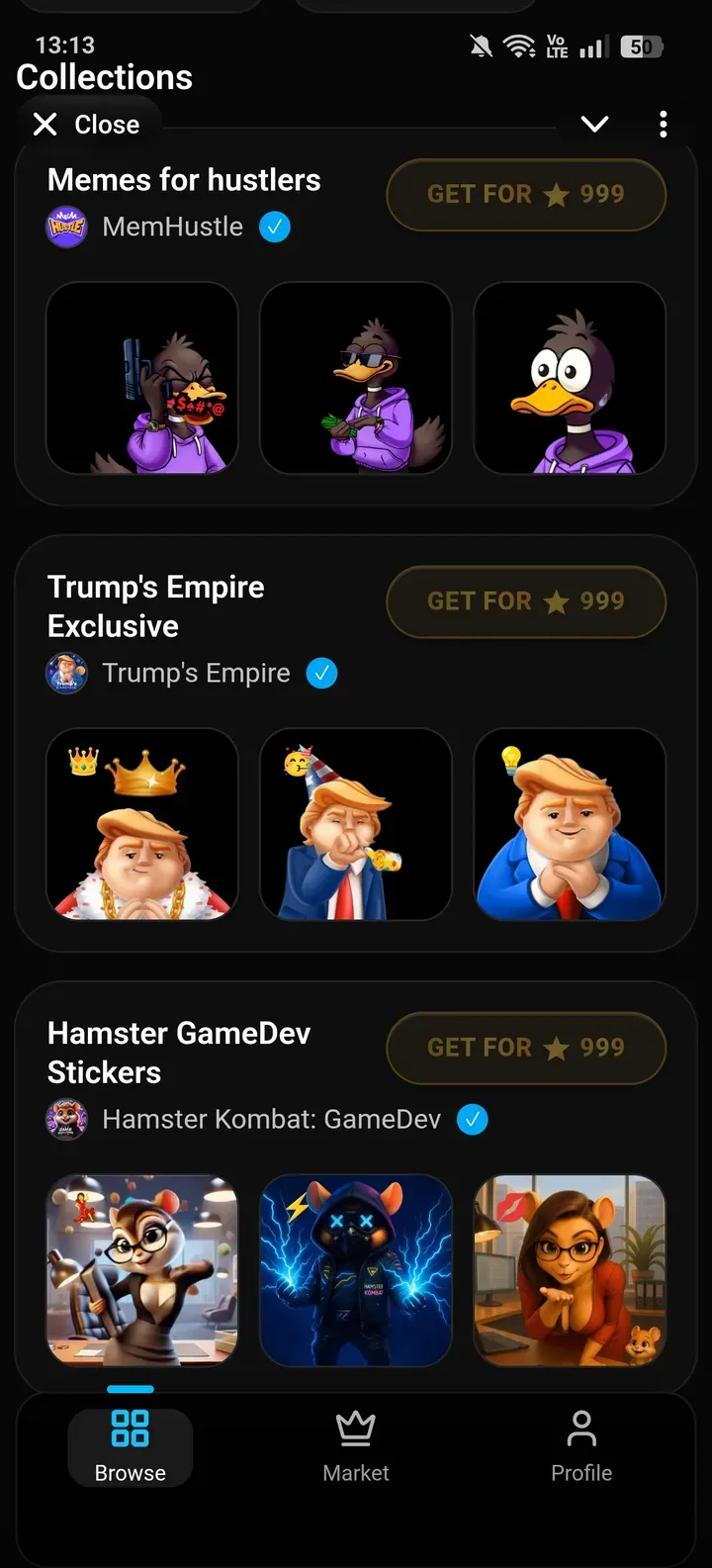Click the MemHustle channel avatar
Screen dimensions: 712x1568
tap(66, 227)
